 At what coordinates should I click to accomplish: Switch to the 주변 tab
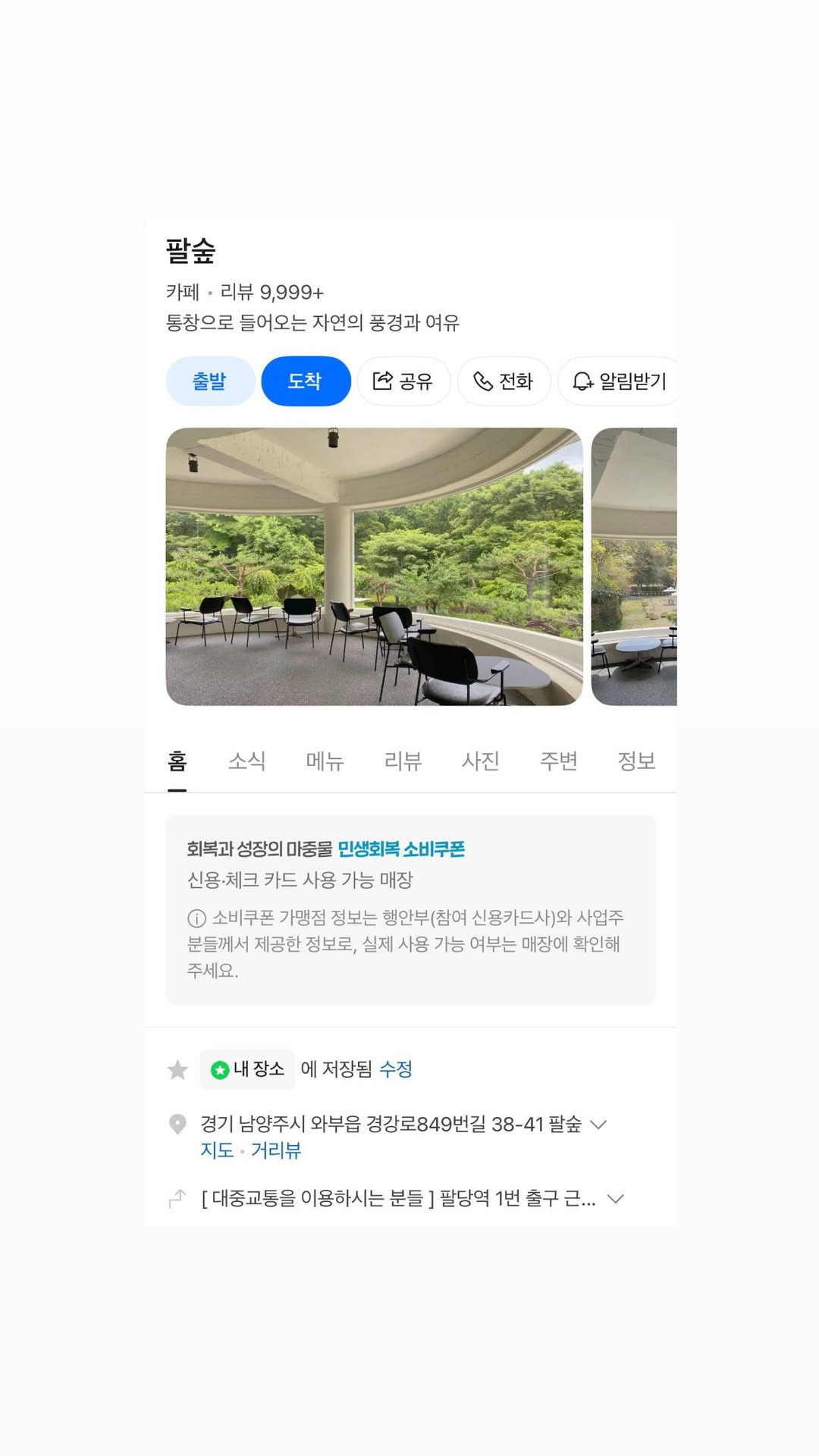click(559, 761)
